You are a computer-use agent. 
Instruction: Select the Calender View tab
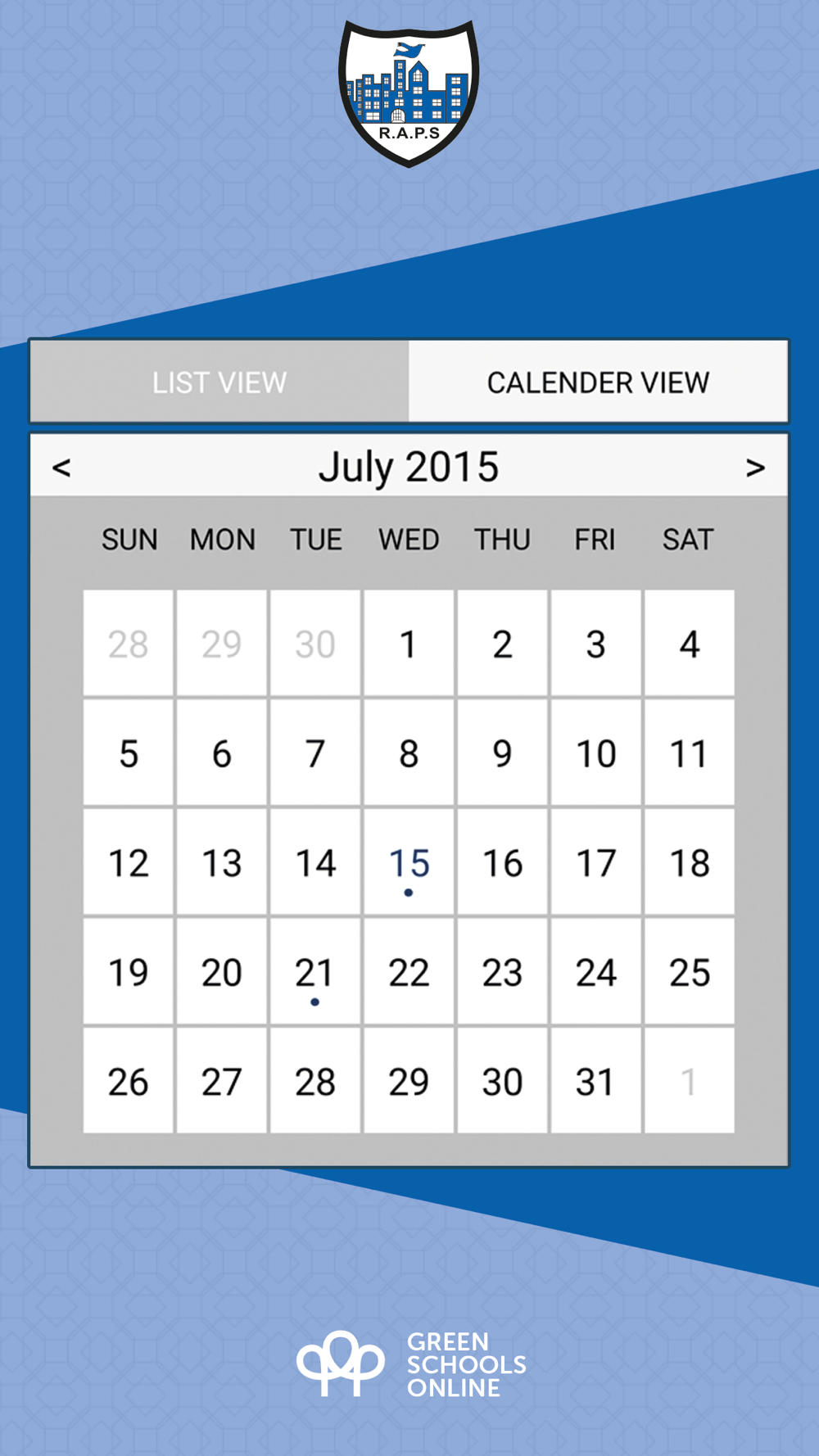click(598, 382)
